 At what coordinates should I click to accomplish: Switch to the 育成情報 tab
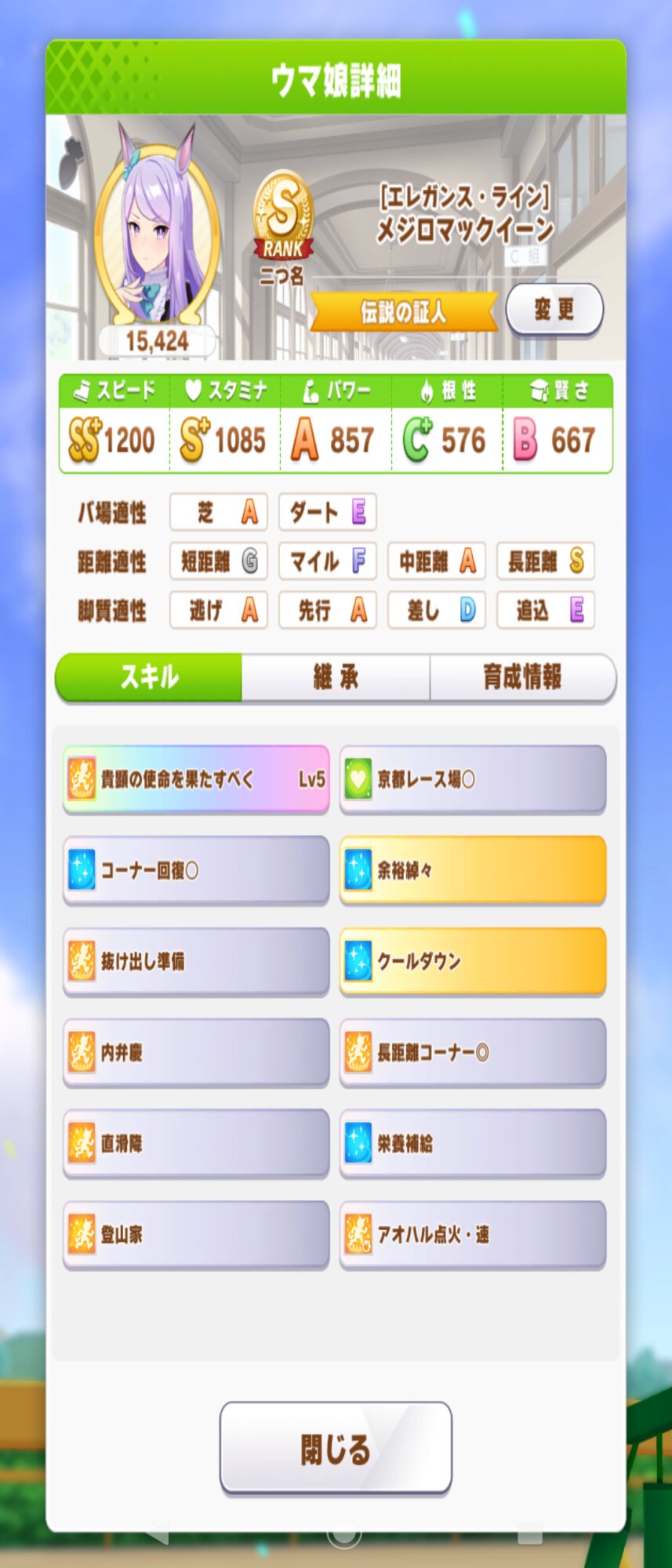(x=522, y=677)
